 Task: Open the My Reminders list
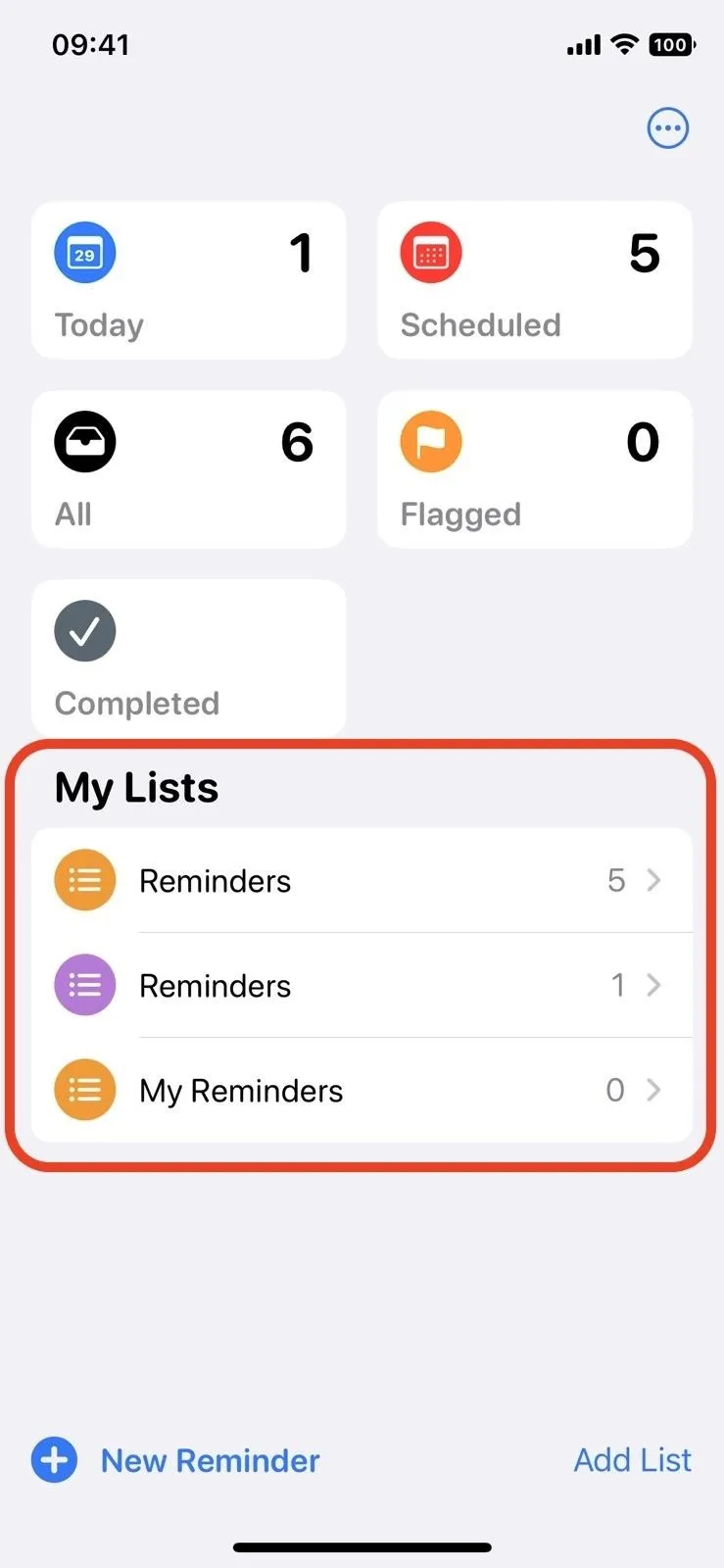[x=362, y=1090]
